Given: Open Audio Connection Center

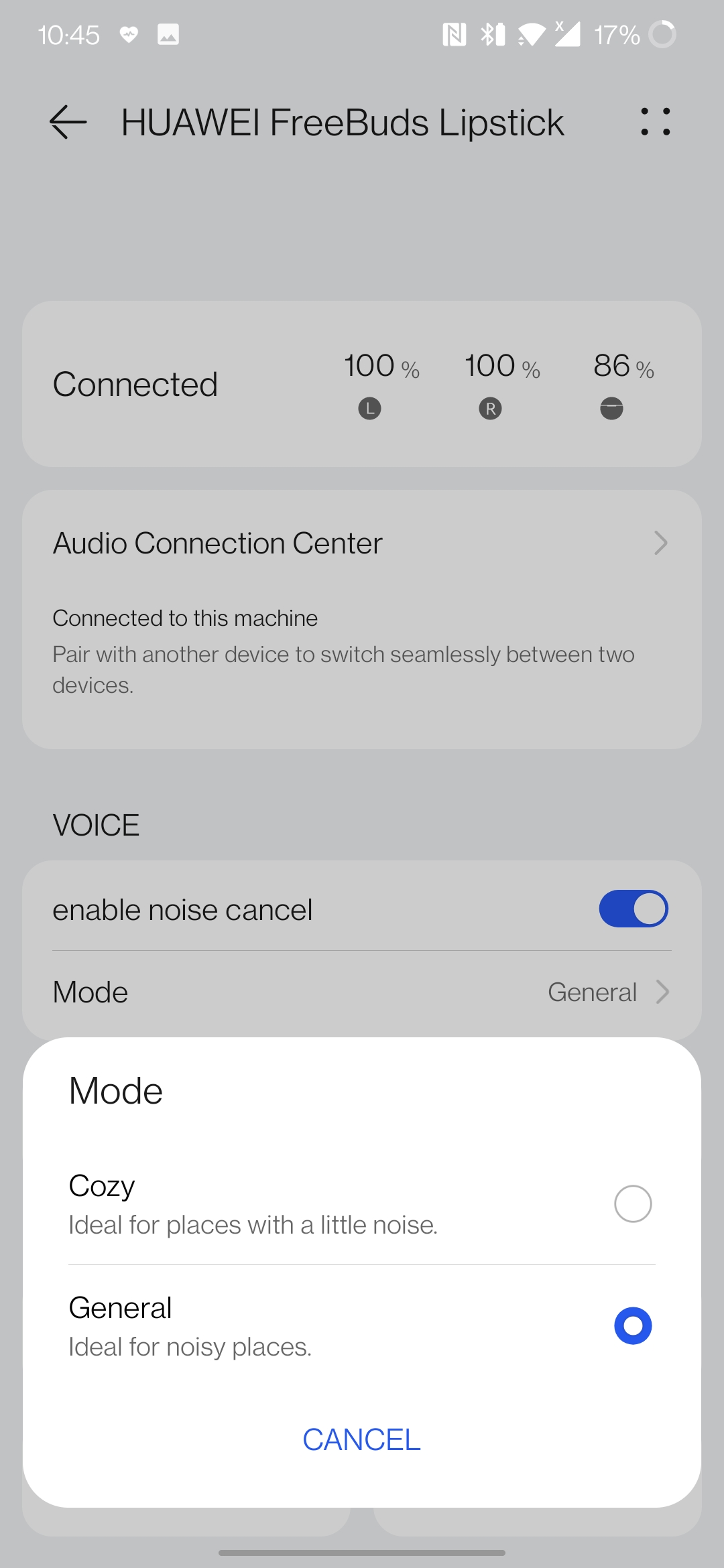Looking at the screenshot, I should tap(362, 543).
